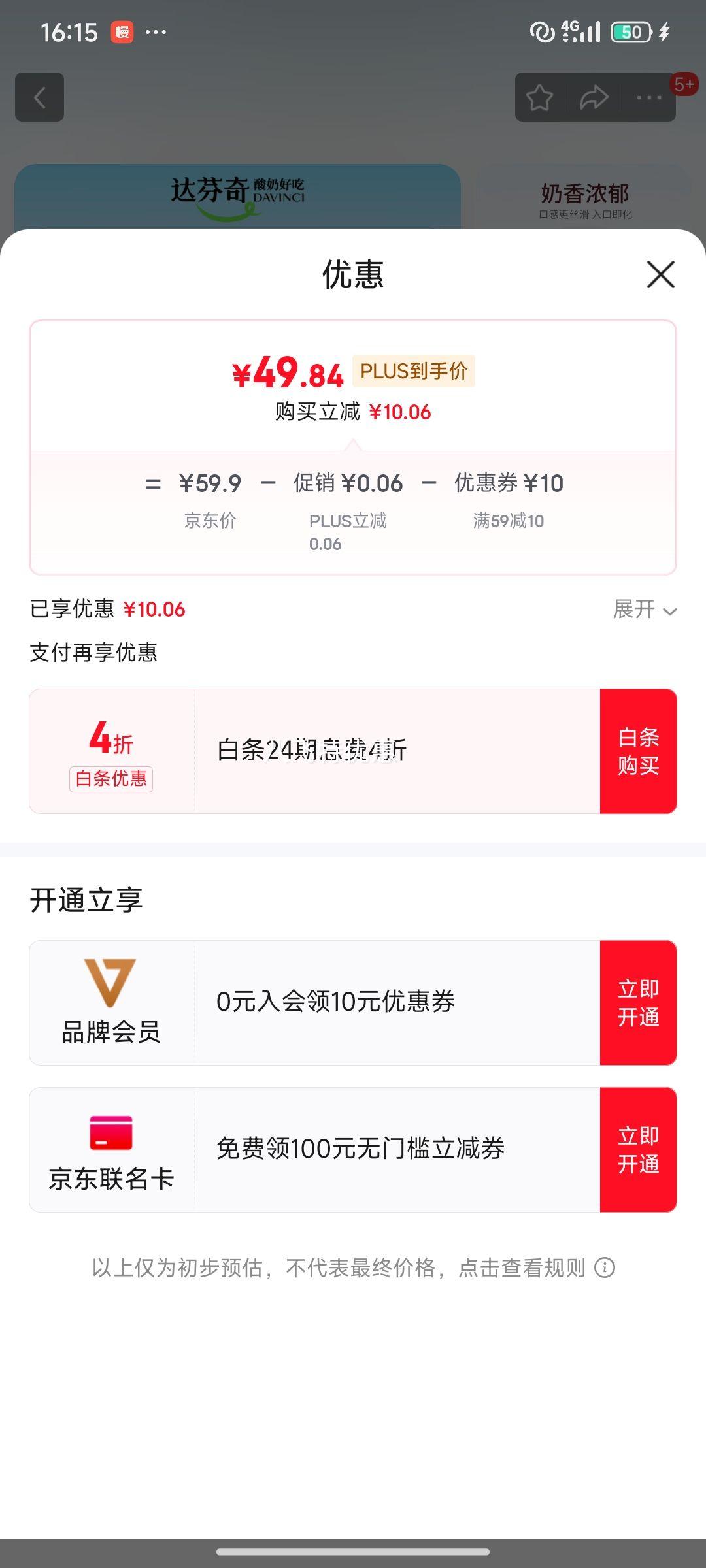
Task: Expand the 已享优惠 details with 展开
Action: 645,610
